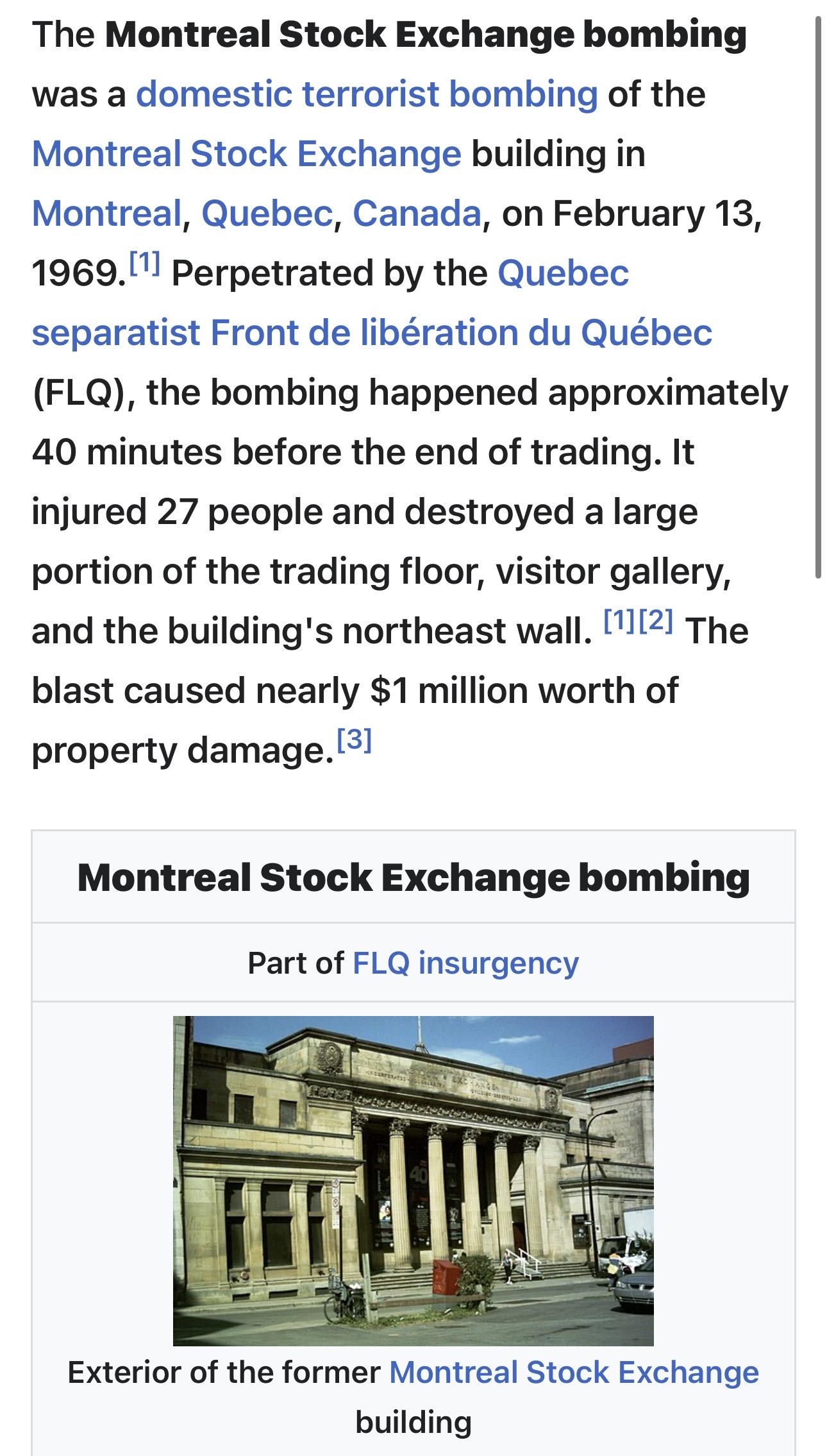This screenshot has height=1456, width=827.
Task: Open the Montreal Stock Exchange link in the photo caption
Action: 574,1373
